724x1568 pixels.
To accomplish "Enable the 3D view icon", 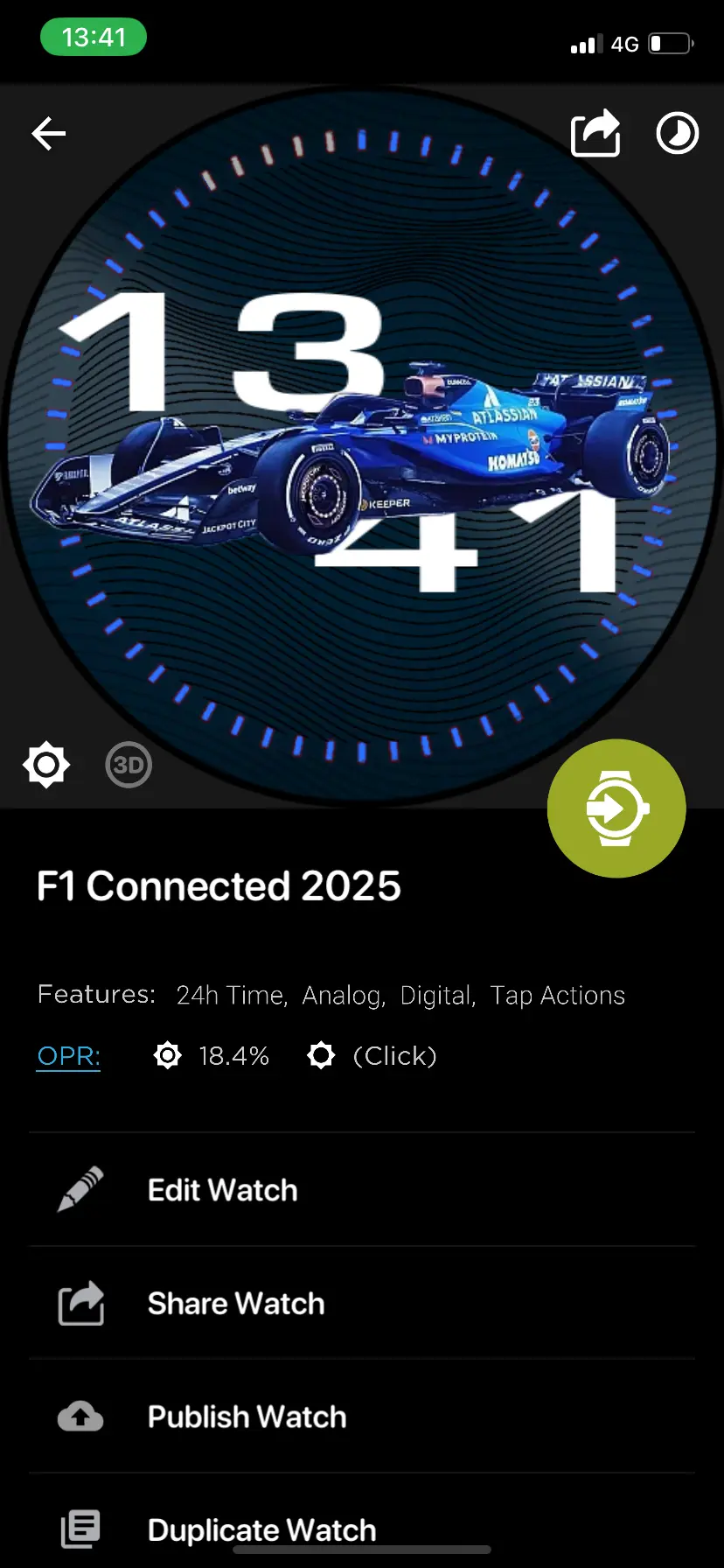I will [x=129, y=765].
